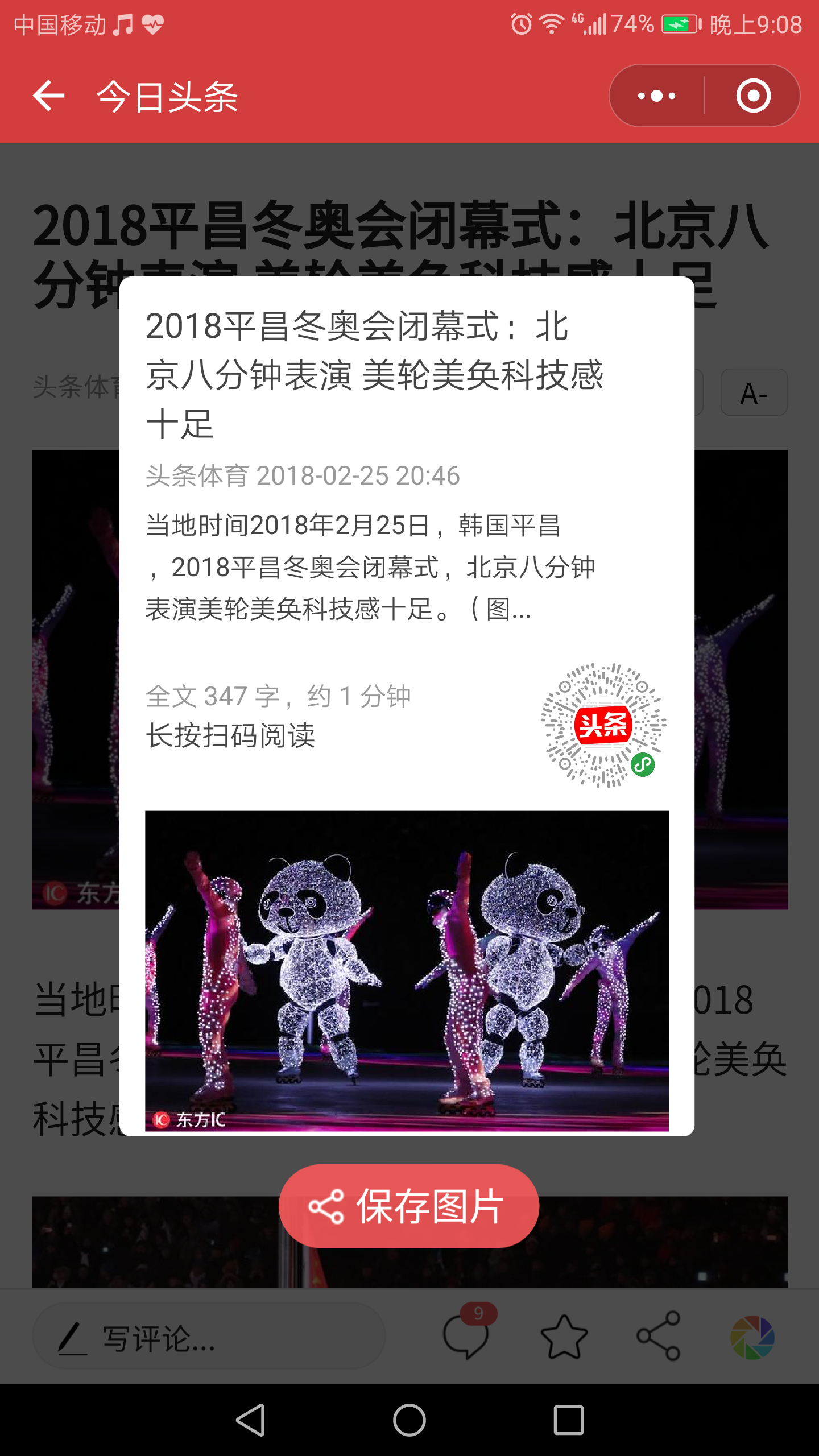Image resolution: width=819 pixels, height=1456 pixels.
Task: Tap the colorful aperture icon in the bottom bar
Action: pos(752,1337)
